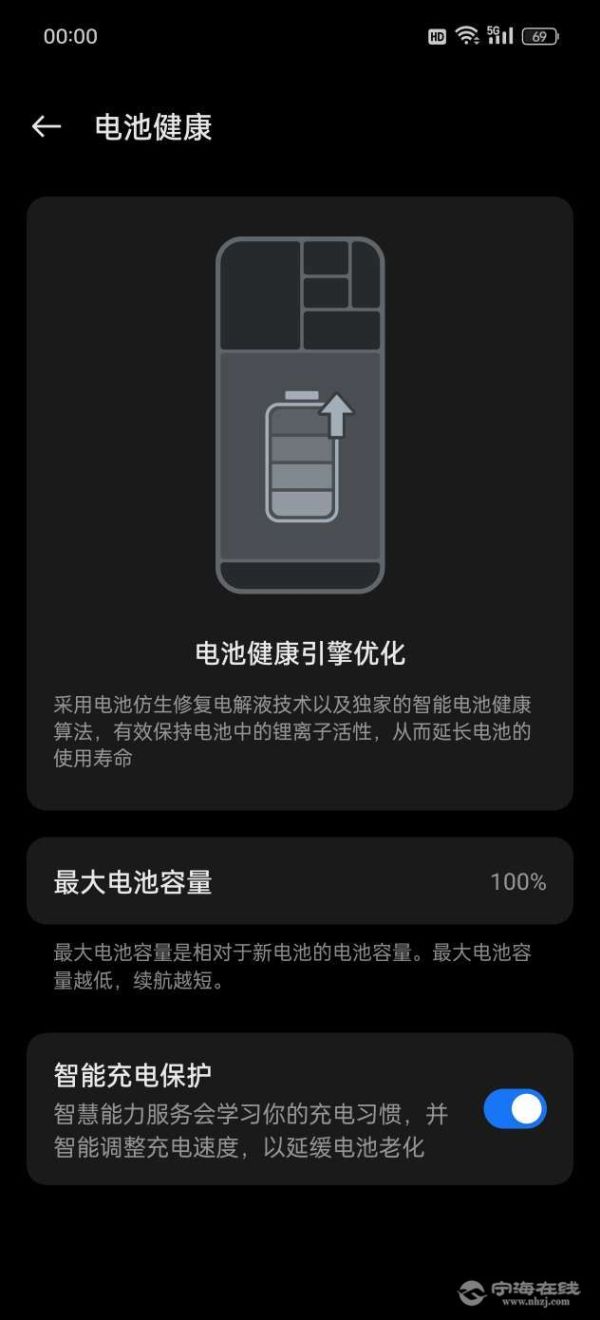The height and width of the screenshot is (1320, 600).
Task: Go back from the 电池健康 page
Action: (46, 127)
